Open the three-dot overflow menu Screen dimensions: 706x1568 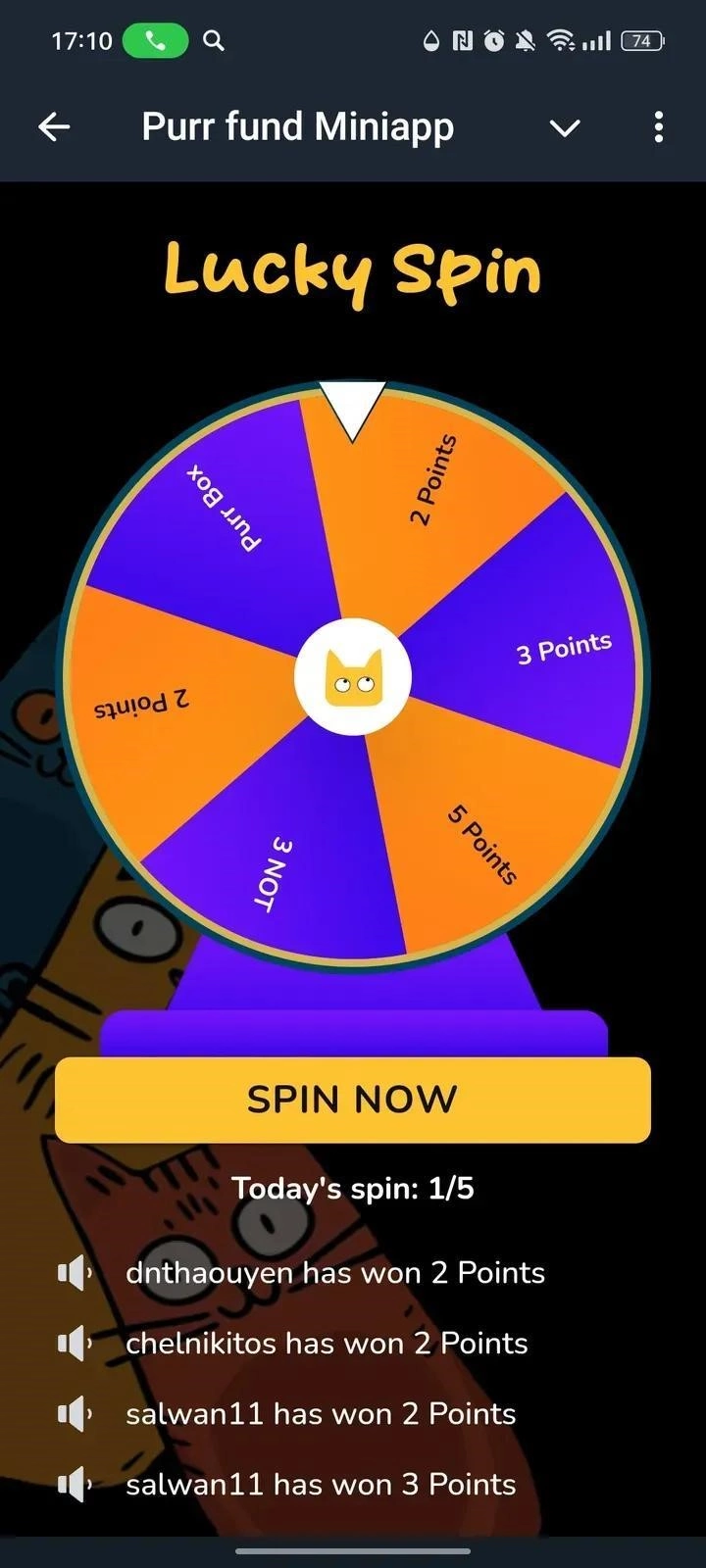tap(658, 126)
